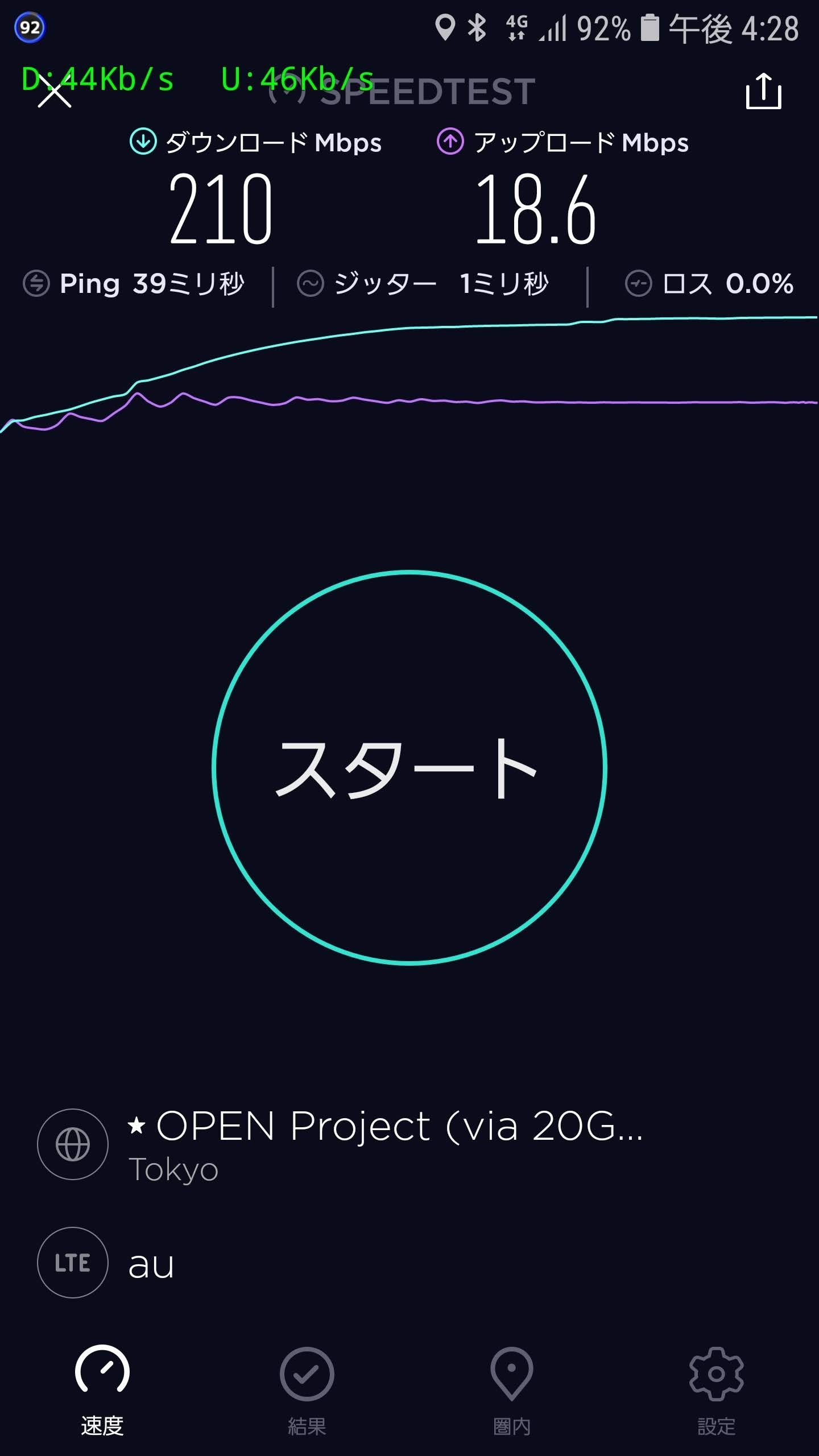Share the speed test result
The image size is (819, 1456).
pyautogui.click(x=763, y=91)
